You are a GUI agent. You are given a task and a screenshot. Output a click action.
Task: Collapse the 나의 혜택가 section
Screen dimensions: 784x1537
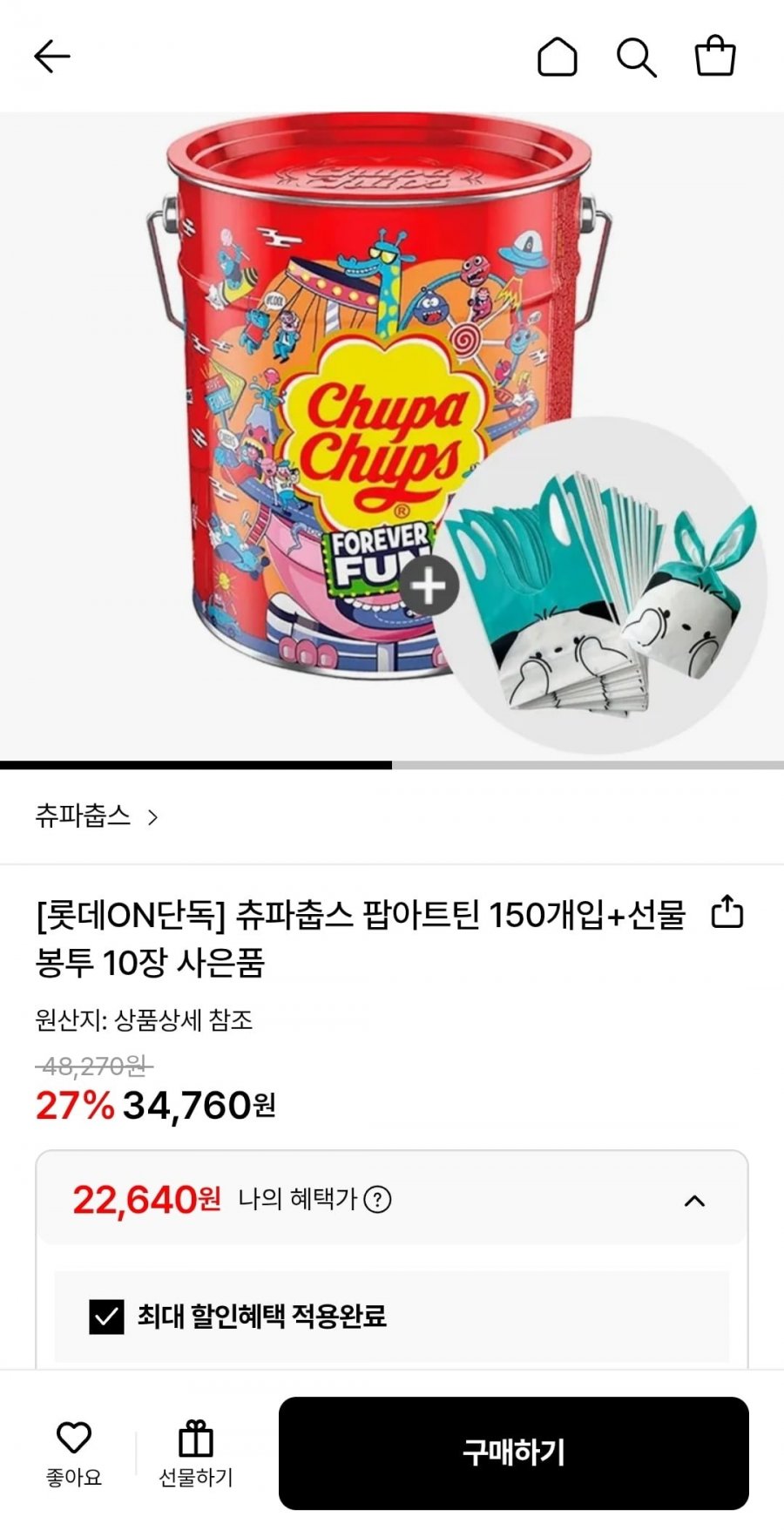[x=694, y=1201]
